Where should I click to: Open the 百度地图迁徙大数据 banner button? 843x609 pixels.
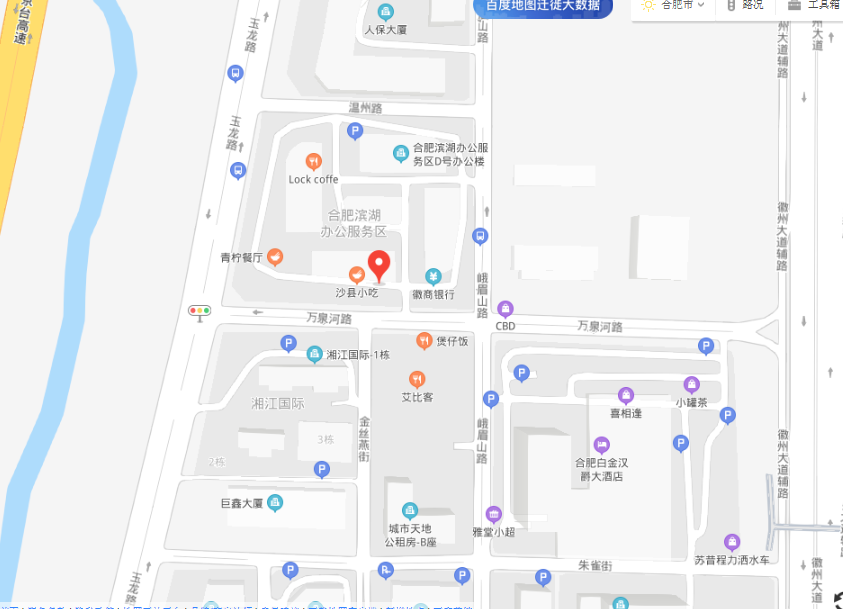click(542, 6)
